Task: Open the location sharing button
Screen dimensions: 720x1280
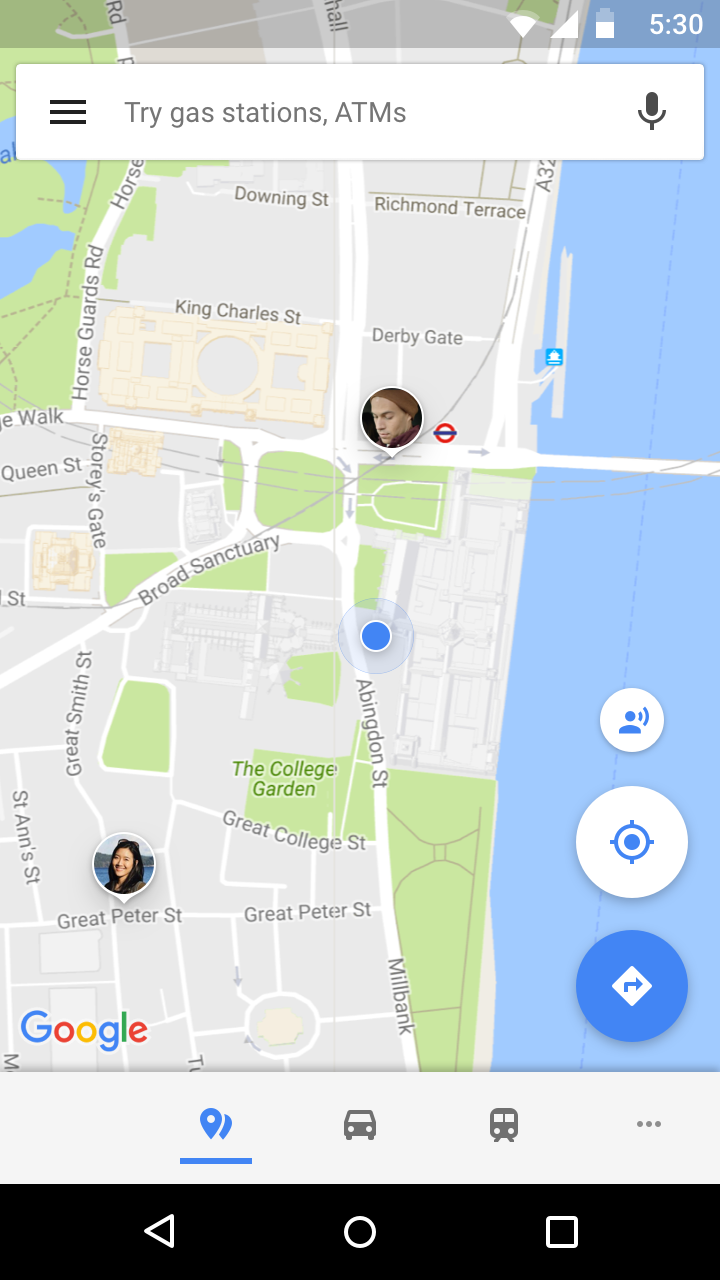Action: [632, 720]
